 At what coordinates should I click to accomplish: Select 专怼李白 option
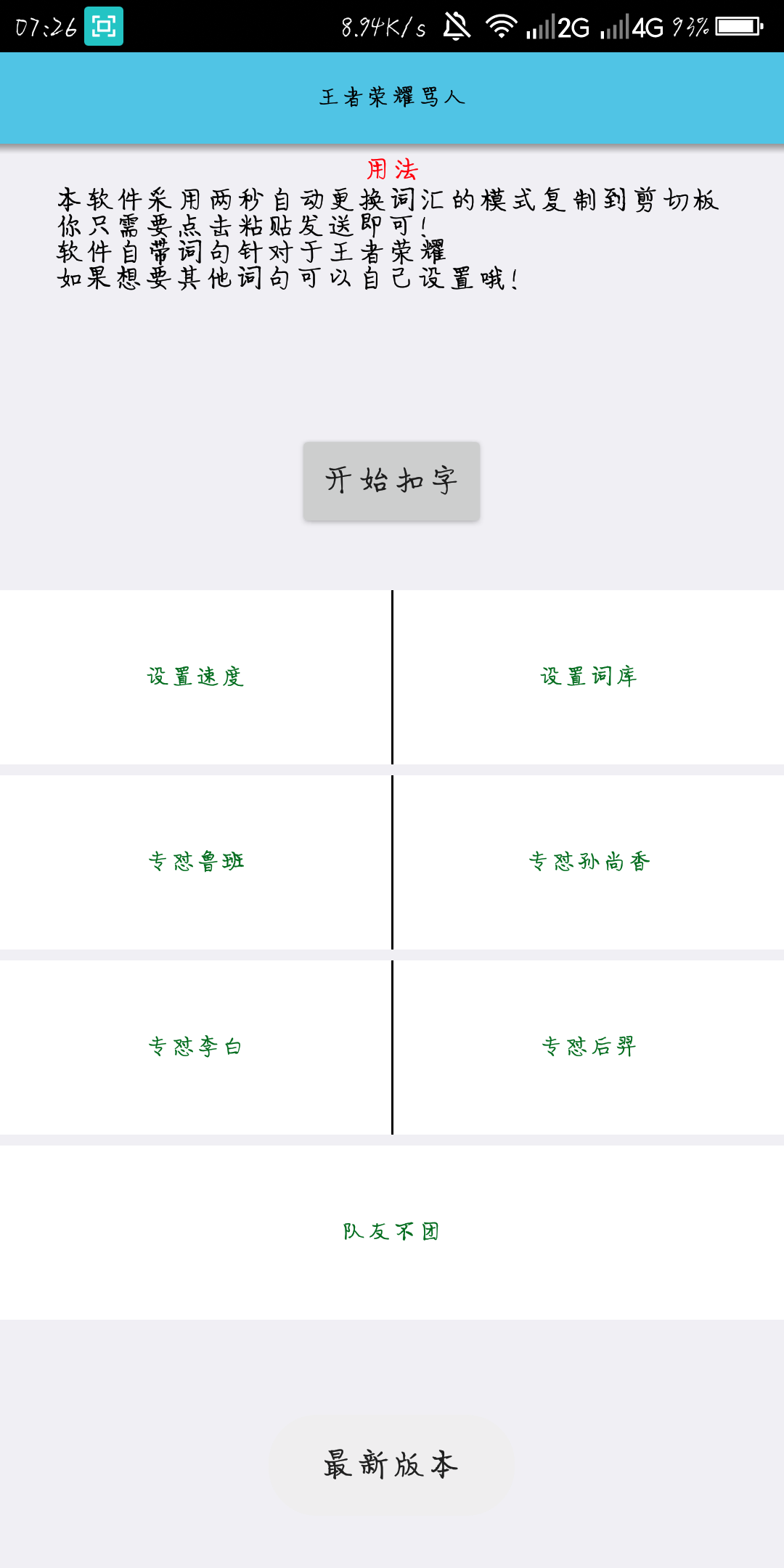195,1045
